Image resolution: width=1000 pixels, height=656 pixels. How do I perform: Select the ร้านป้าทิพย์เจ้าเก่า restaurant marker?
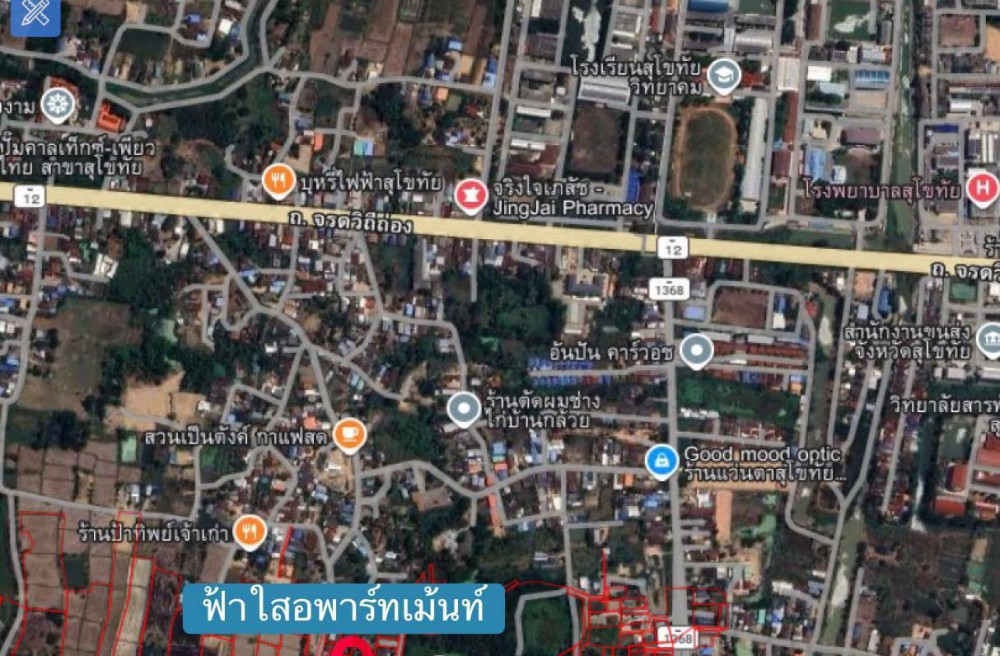[x=249, y=532]
